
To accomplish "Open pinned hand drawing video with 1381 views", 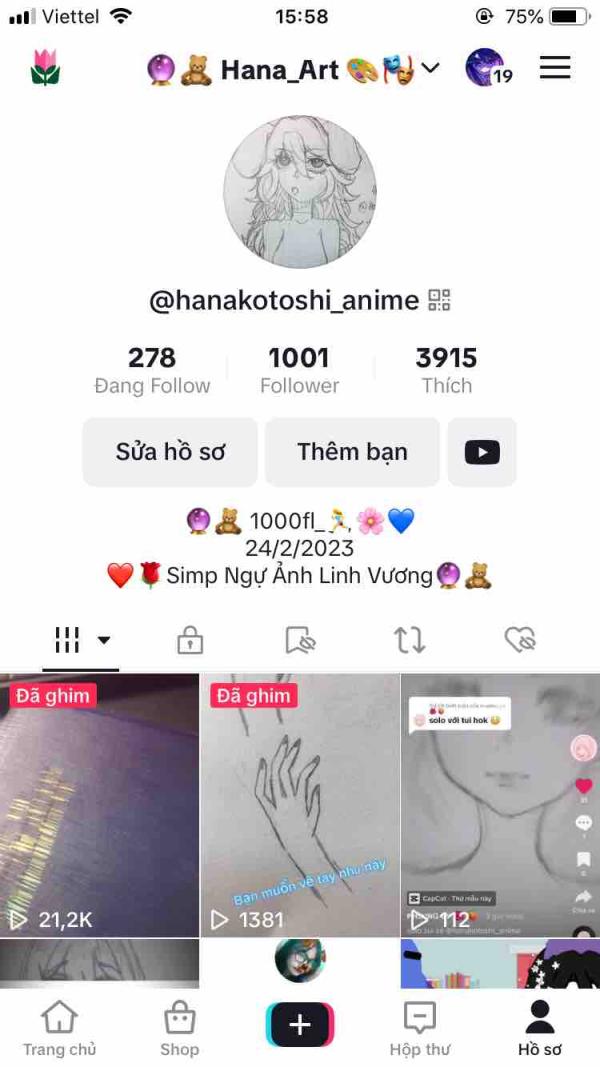I will [x=299, y=805].
